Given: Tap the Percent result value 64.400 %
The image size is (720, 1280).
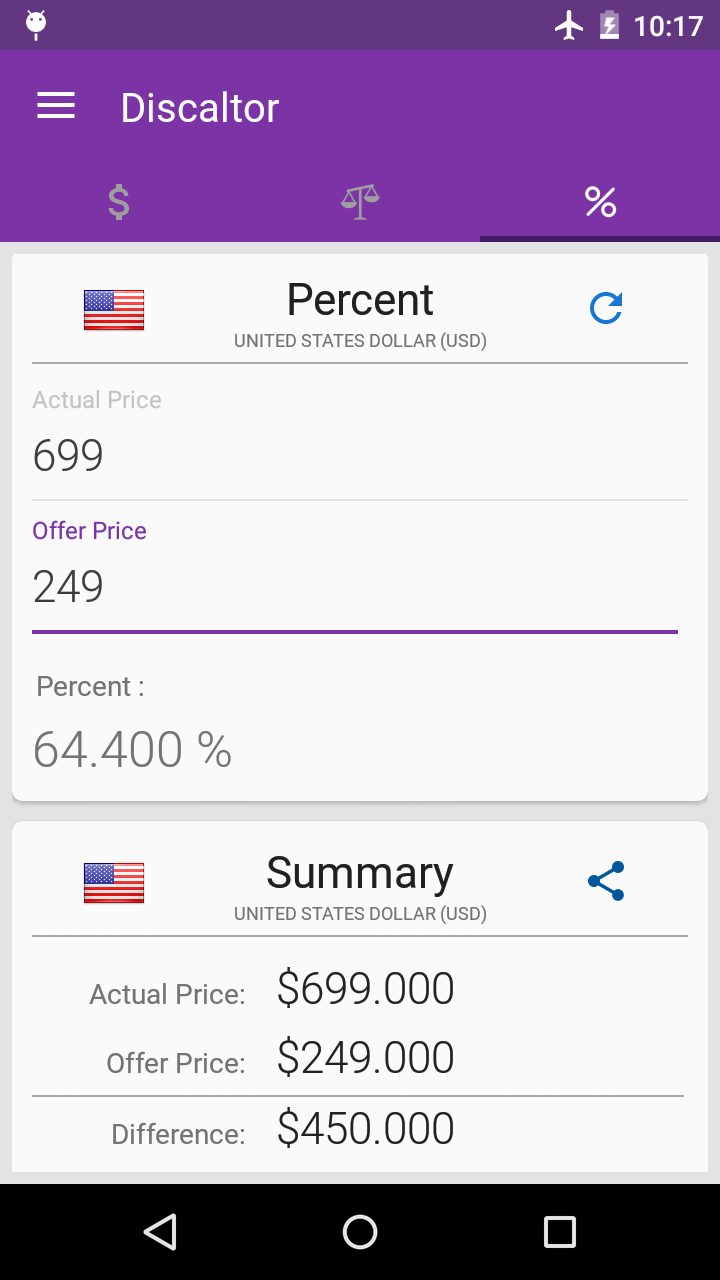Looking at the screenshot, I should pos(131,748).
